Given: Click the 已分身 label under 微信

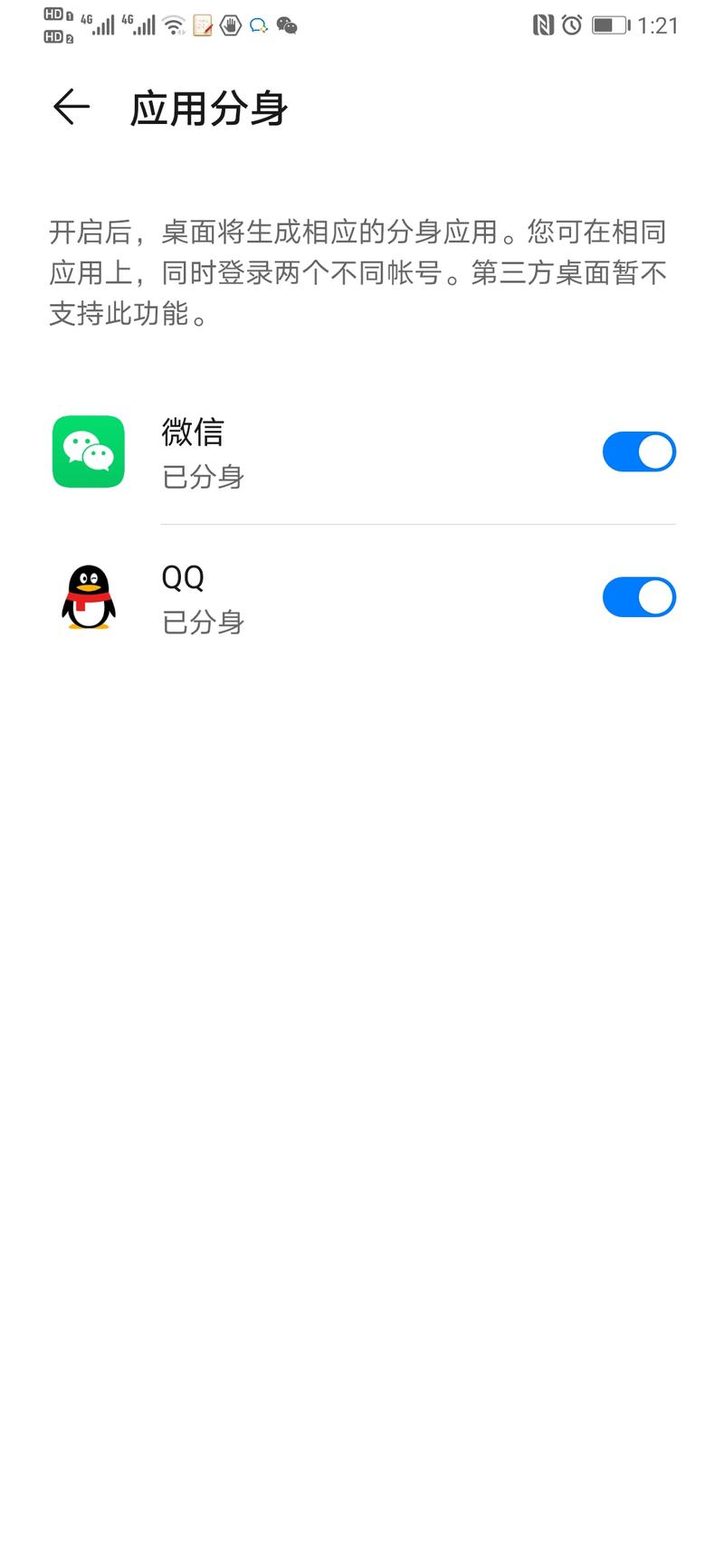Looking at the screenshot, I should (x=202, y=477).
